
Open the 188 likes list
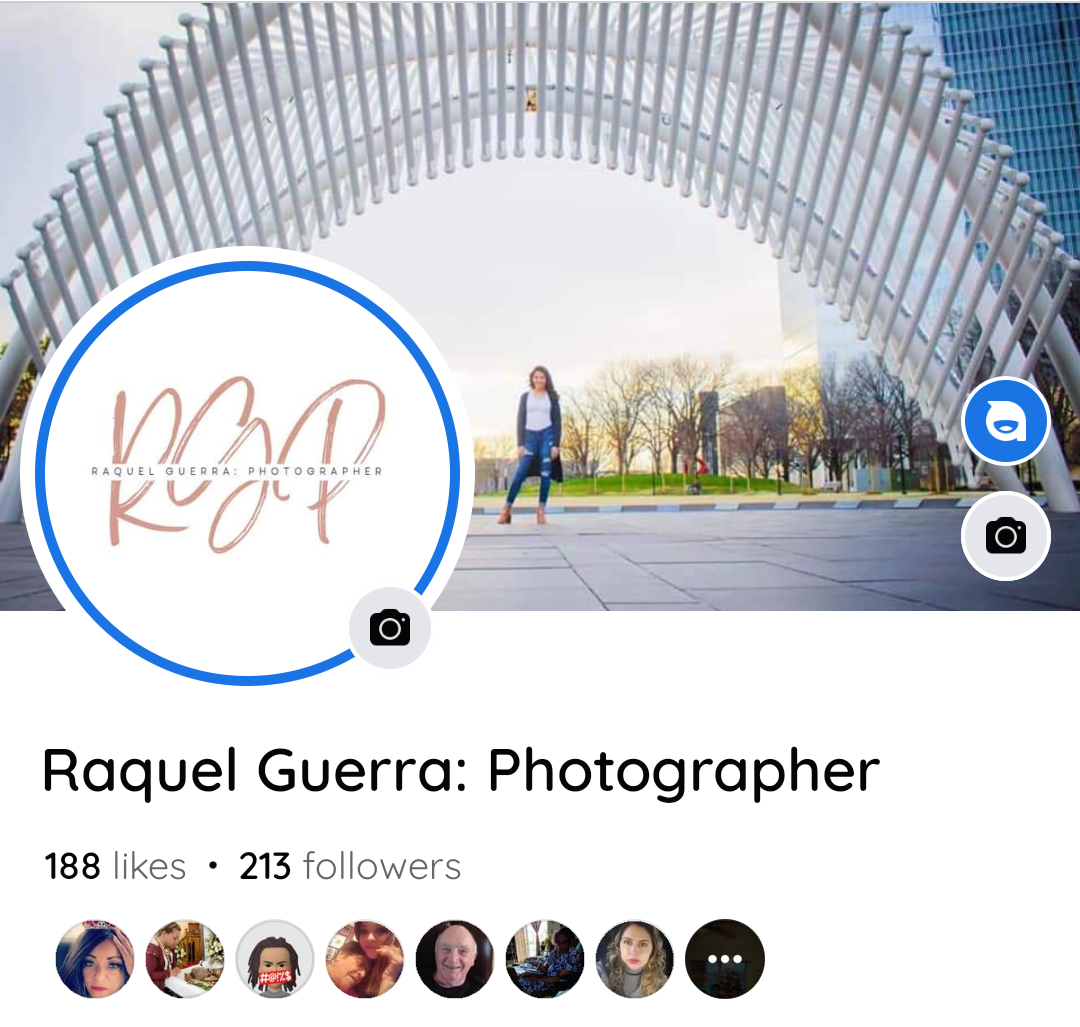(x=115, y=866)
